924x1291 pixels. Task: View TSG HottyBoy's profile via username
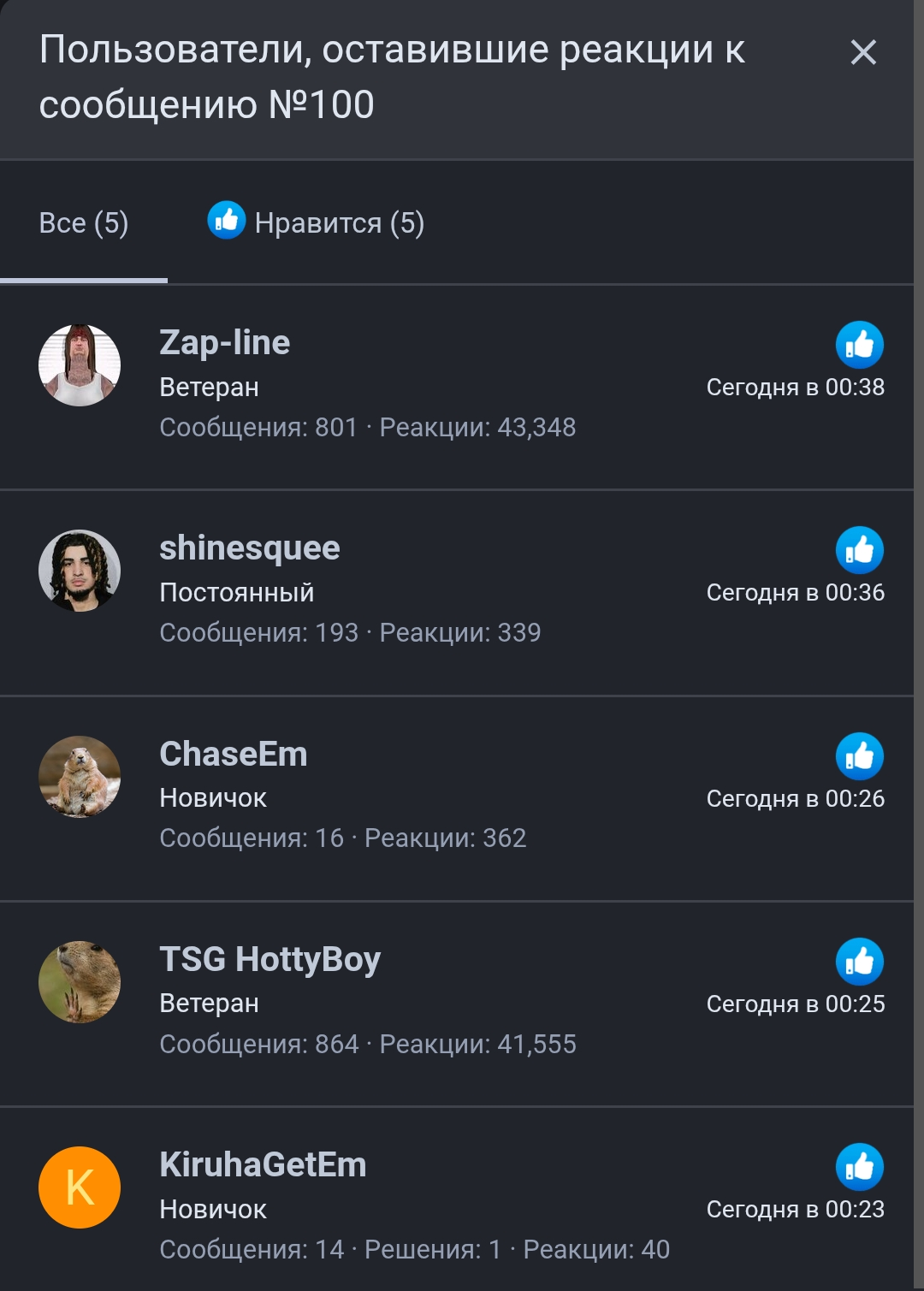[269, 960]
